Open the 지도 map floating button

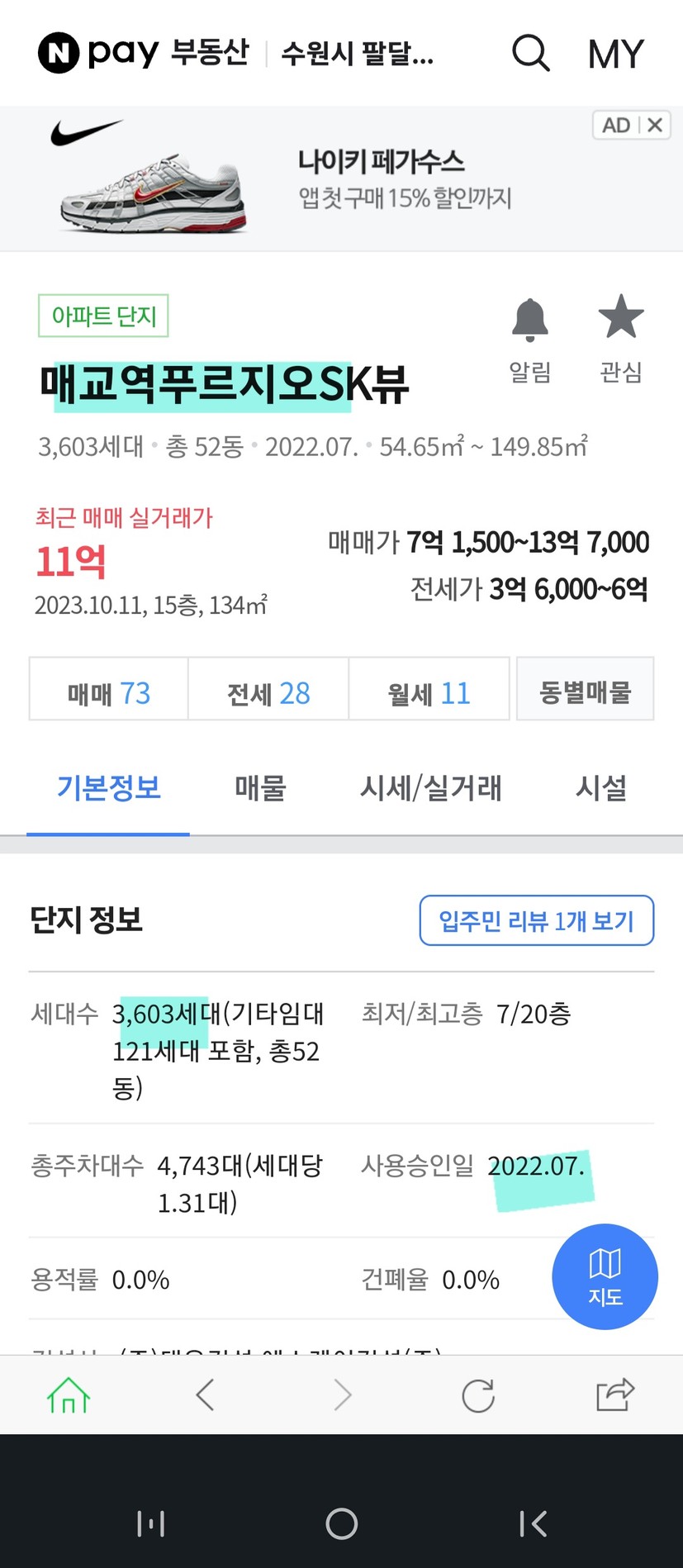click(x=605, y=1276)
